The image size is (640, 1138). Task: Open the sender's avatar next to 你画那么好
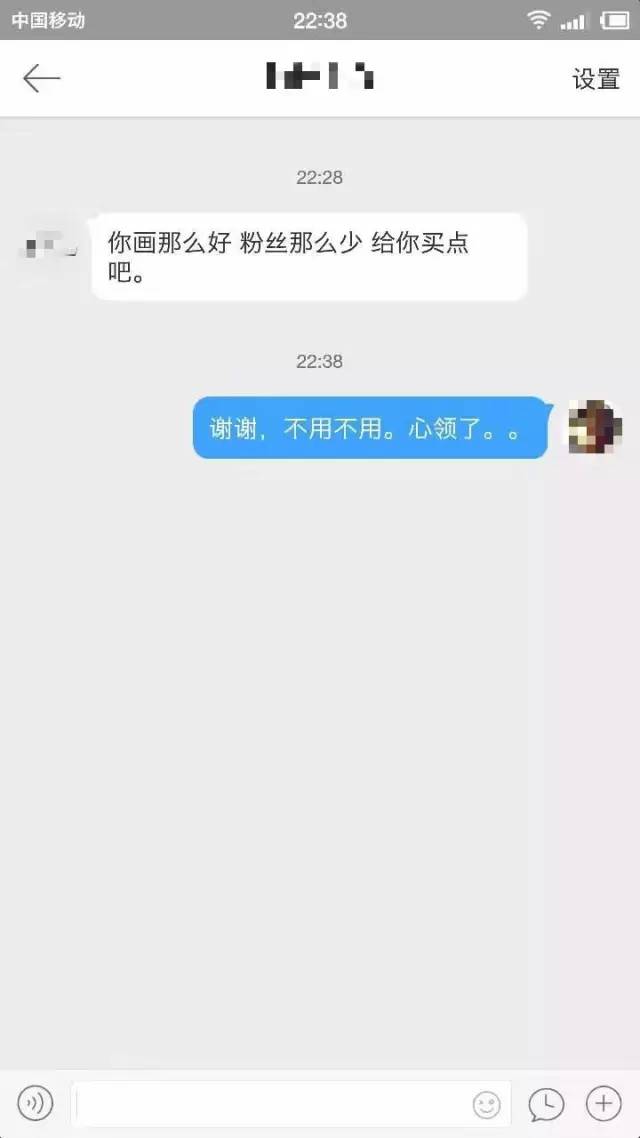coord(48,243)
